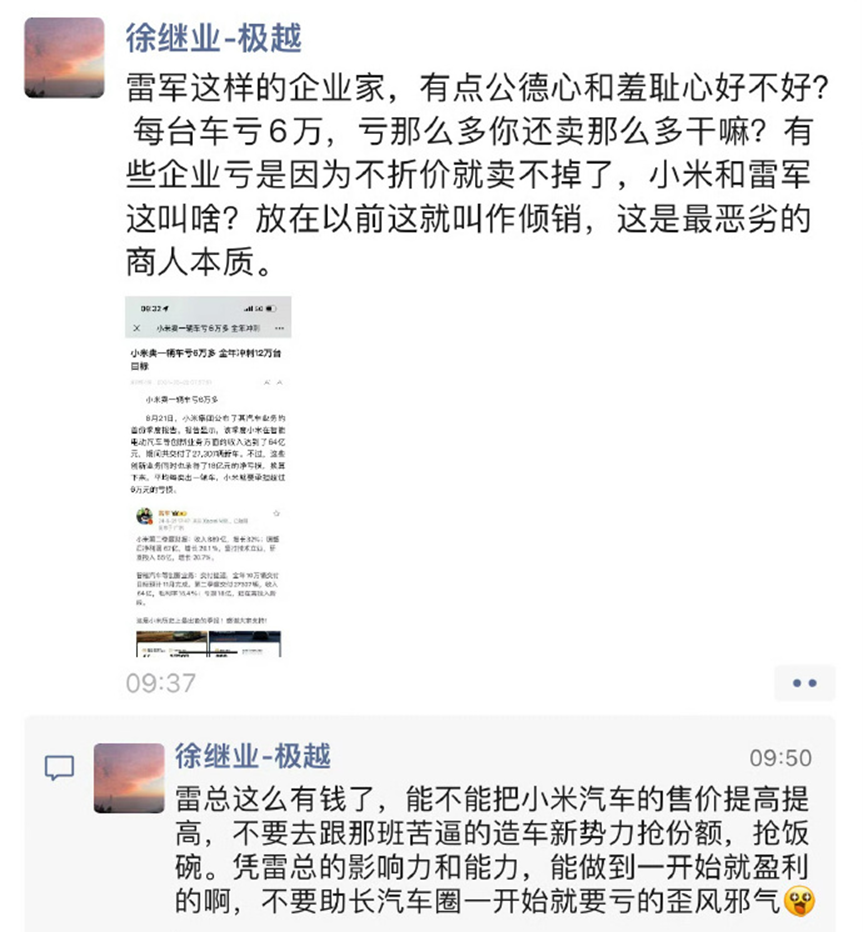Viewport: 863px width, 932px height.
Task: Open the commenter's avatar at 09:50
Action: click(129, 777)
